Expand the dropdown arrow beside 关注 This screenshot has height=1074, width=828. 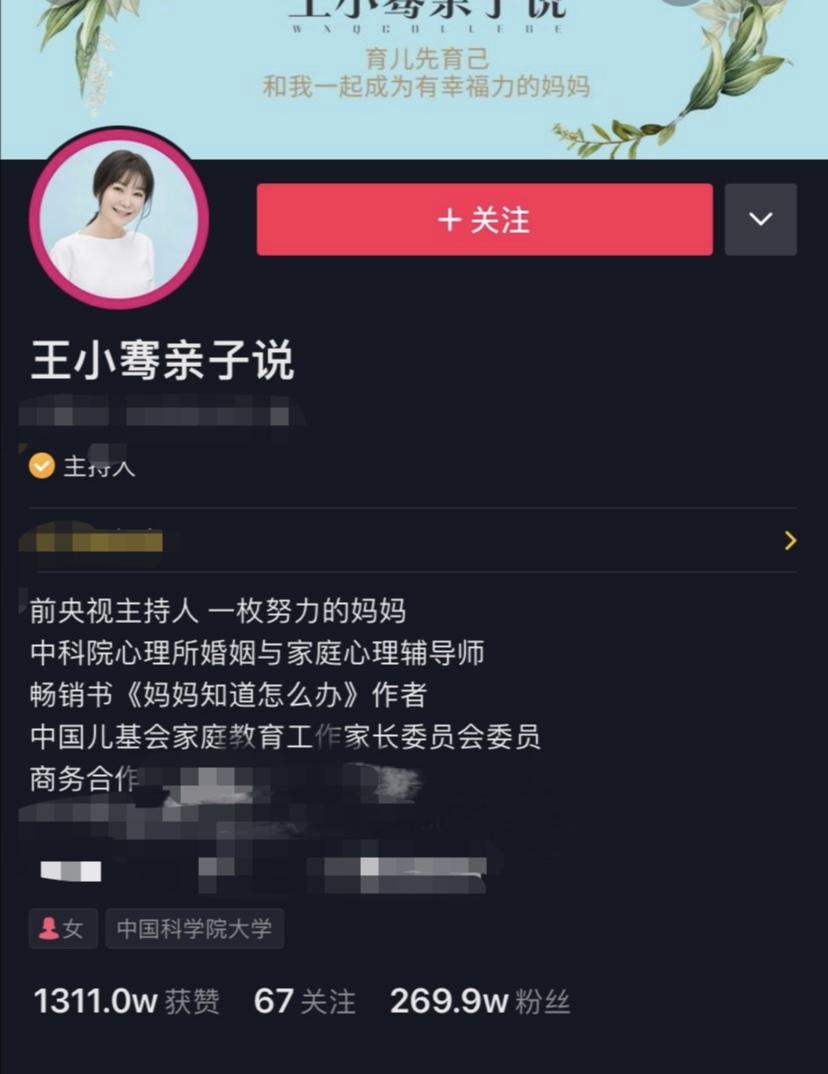click(760, 219)
